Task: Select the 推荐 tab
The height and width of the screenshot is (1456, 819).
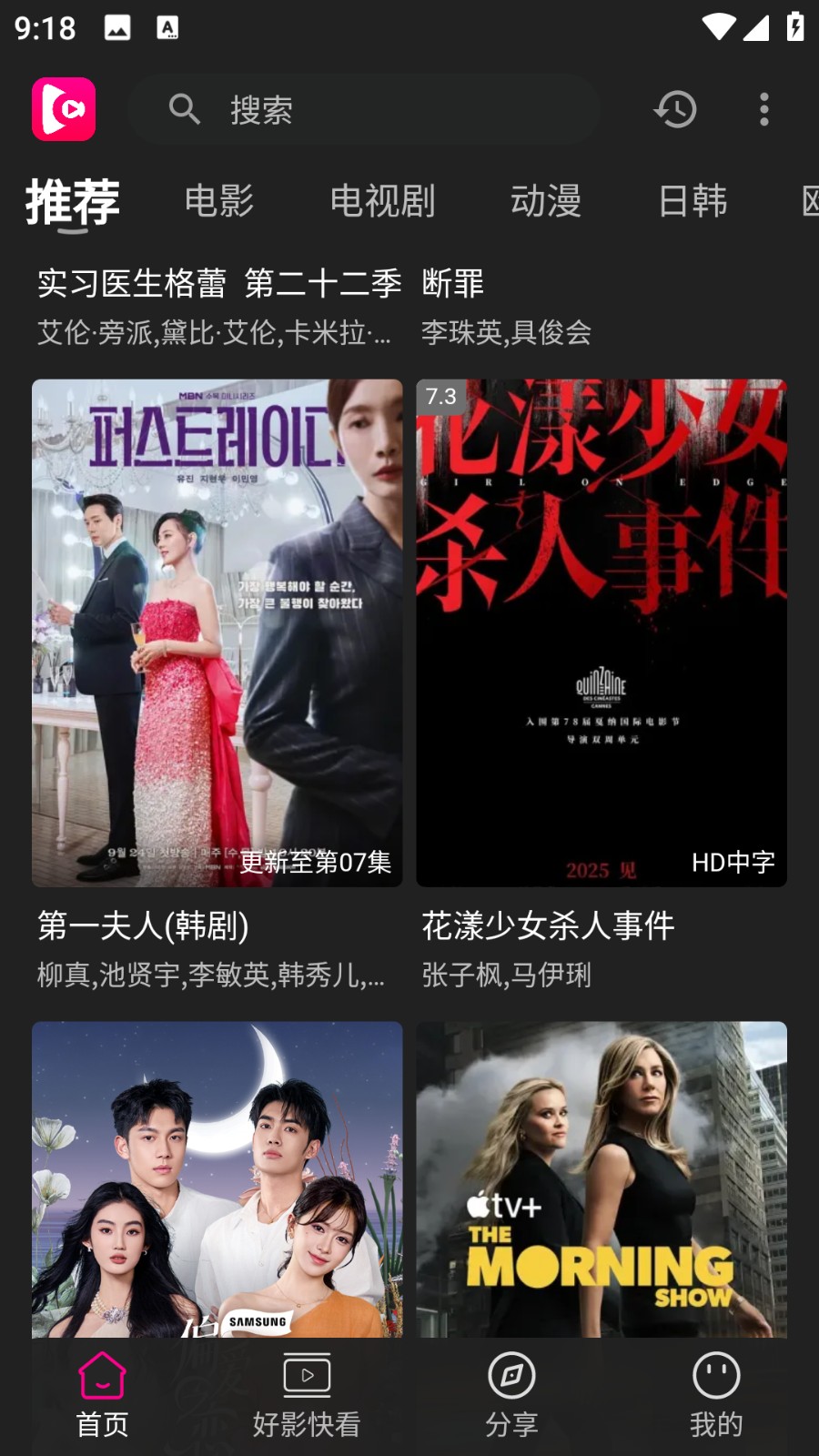Action: pyautogui.click(x=73, y=201)
